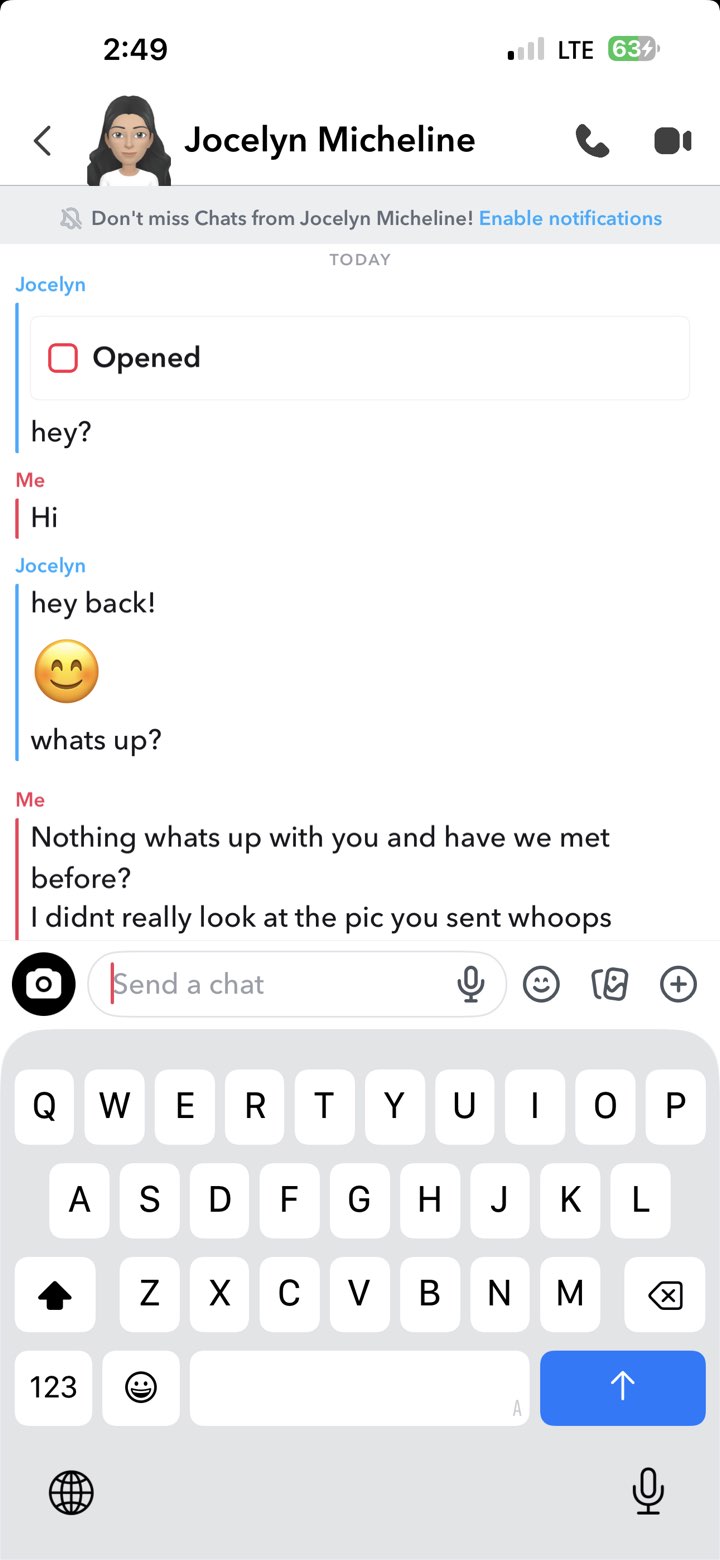720x1560 pixels.
Task: Switch the keyboard to 123 numbers
Action: point(54,1387)
